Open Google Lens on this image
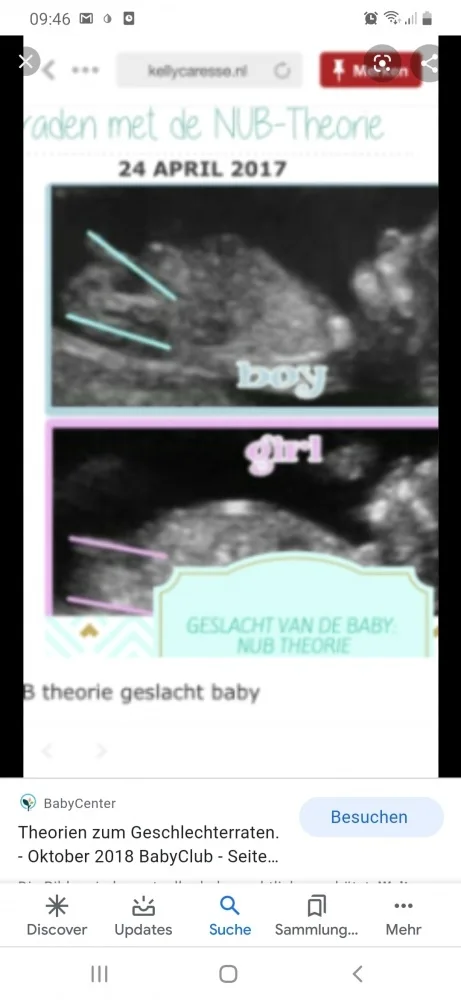461x1000 pixels. point(383,62)
